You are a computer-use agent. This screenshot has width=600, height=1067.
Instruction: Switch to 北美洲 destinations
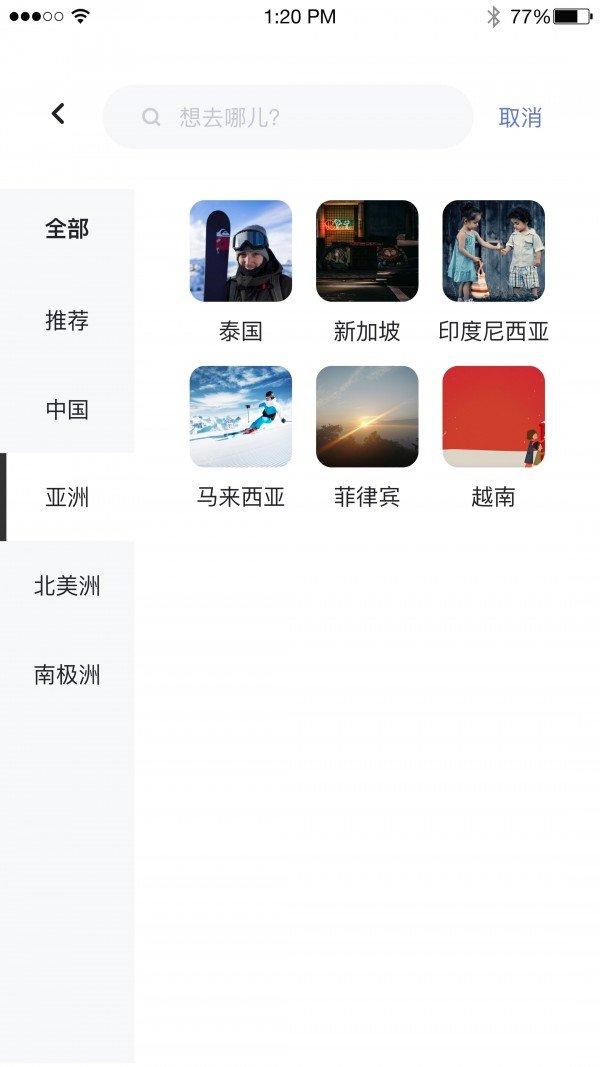[67, 586]
